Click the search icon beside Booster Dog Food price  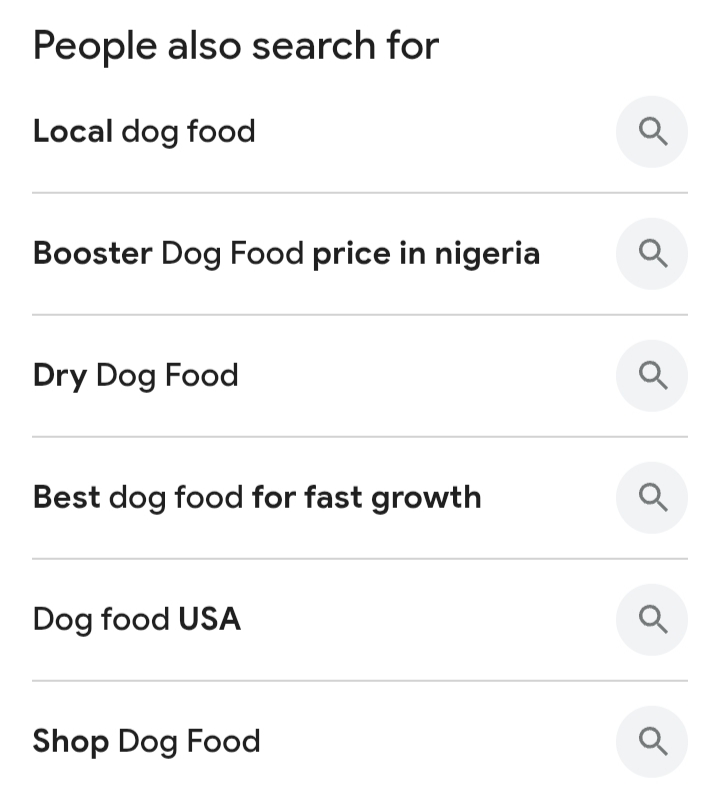pyautogui.click(x=652, y=253)
